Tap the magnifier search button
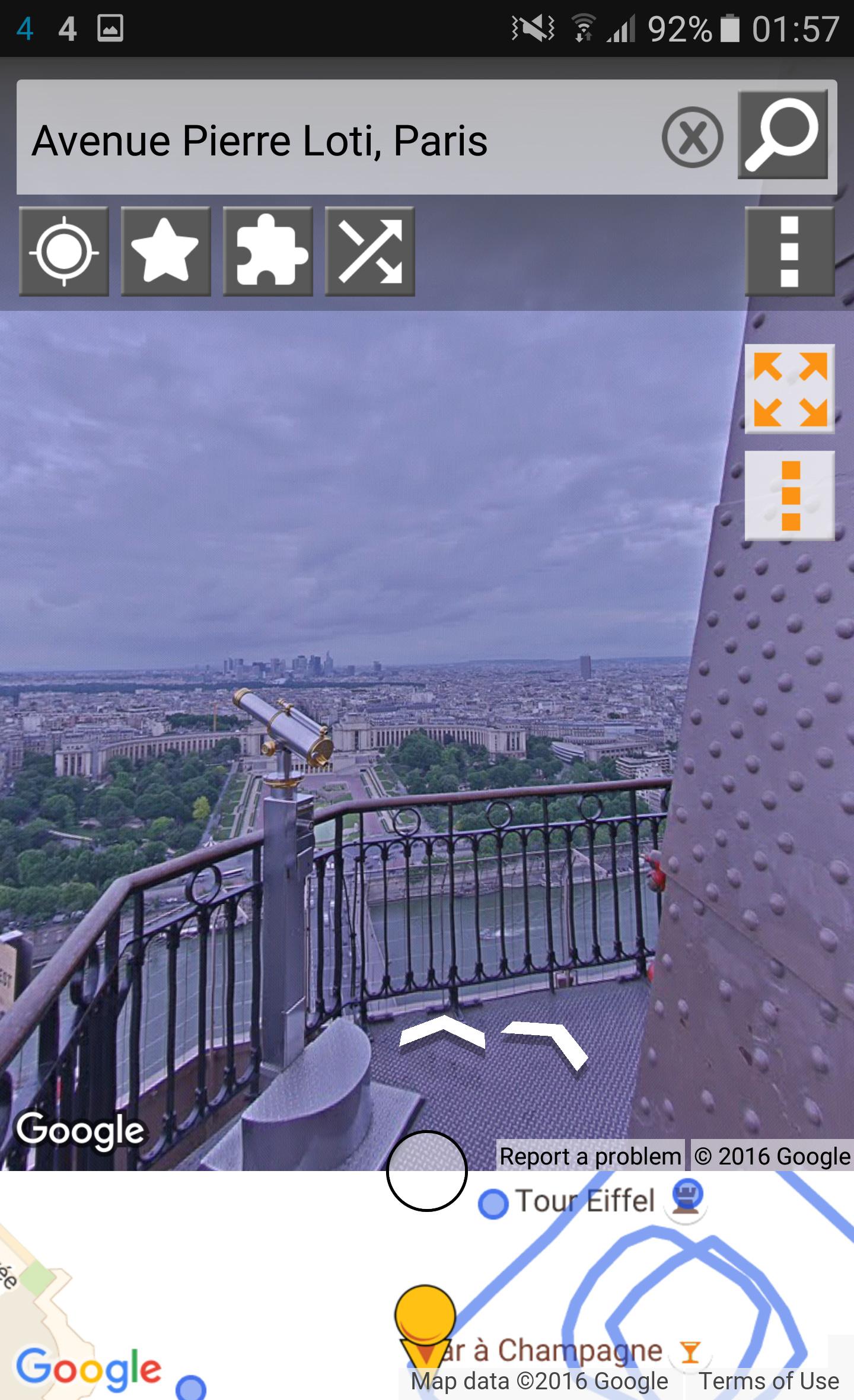The height and width of the screenshot is (1400, 854). pyautogui.click(x=783, y=135)
